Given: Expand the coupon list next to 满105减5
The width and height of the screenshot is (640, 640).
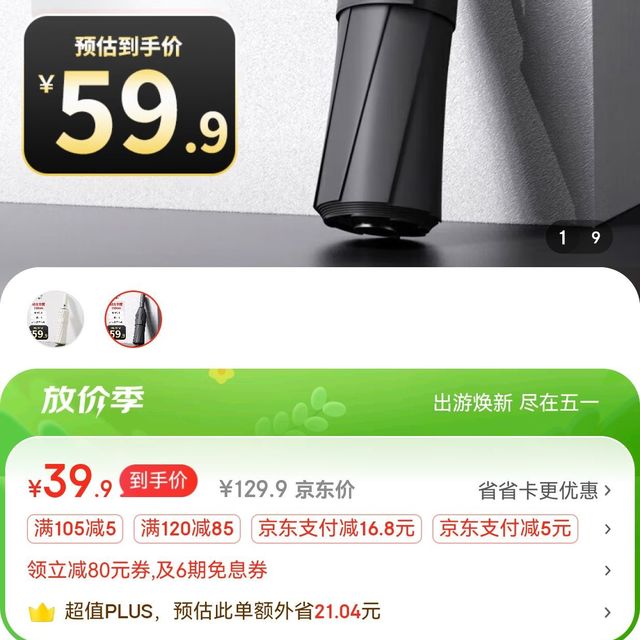Looking at the screenshot, I should [607, 529].
